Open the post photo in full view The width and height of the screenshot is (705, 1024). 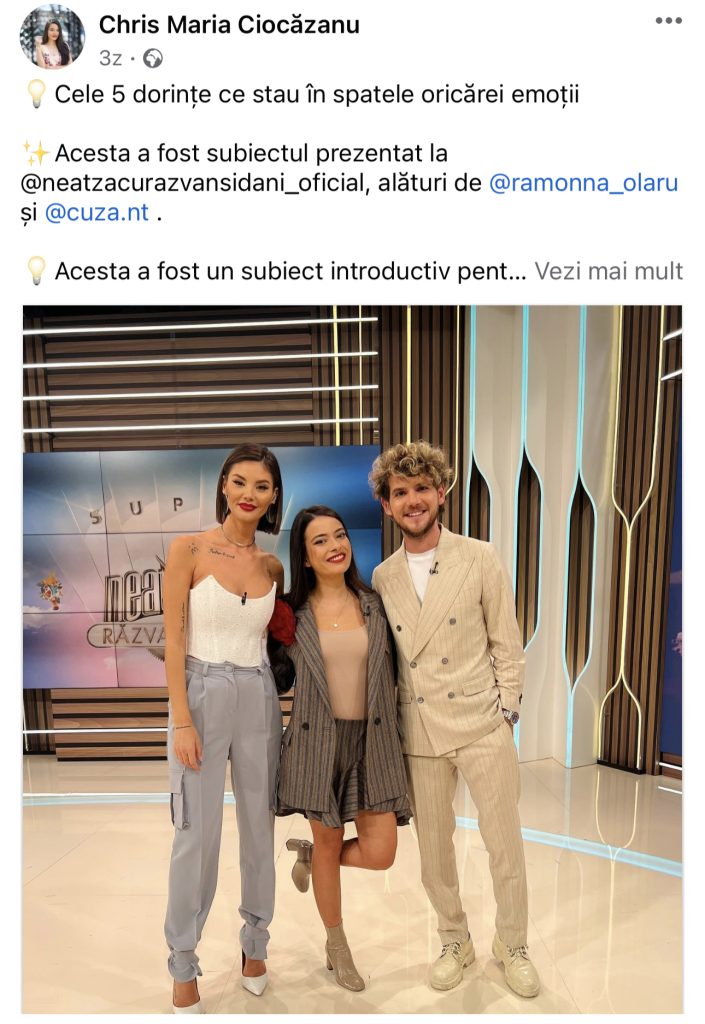point(352,660)
